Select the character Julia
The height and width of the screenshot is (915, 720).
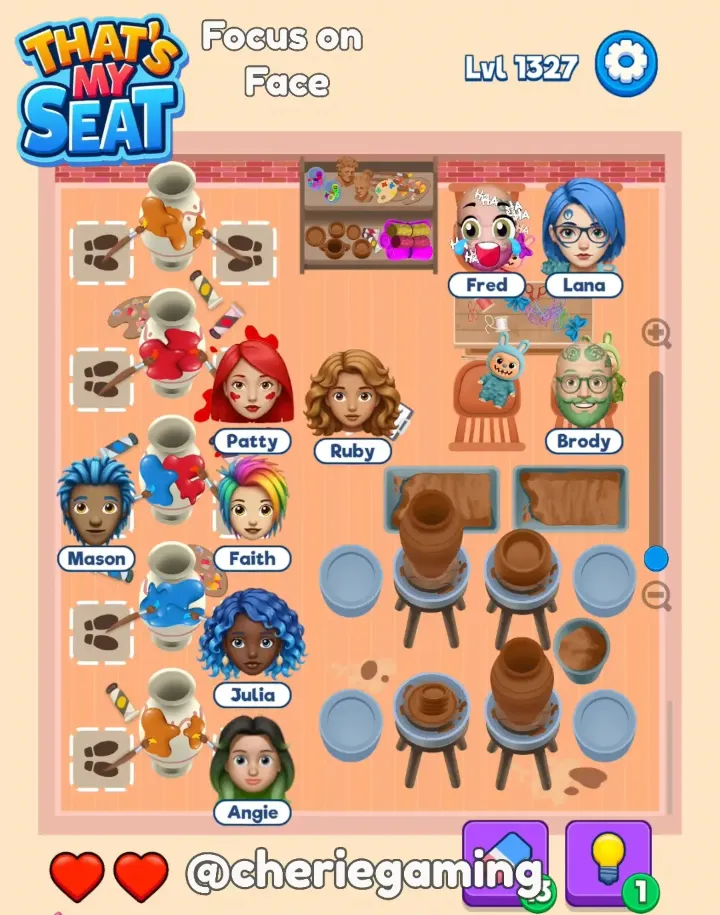click(x=251, y=636)
